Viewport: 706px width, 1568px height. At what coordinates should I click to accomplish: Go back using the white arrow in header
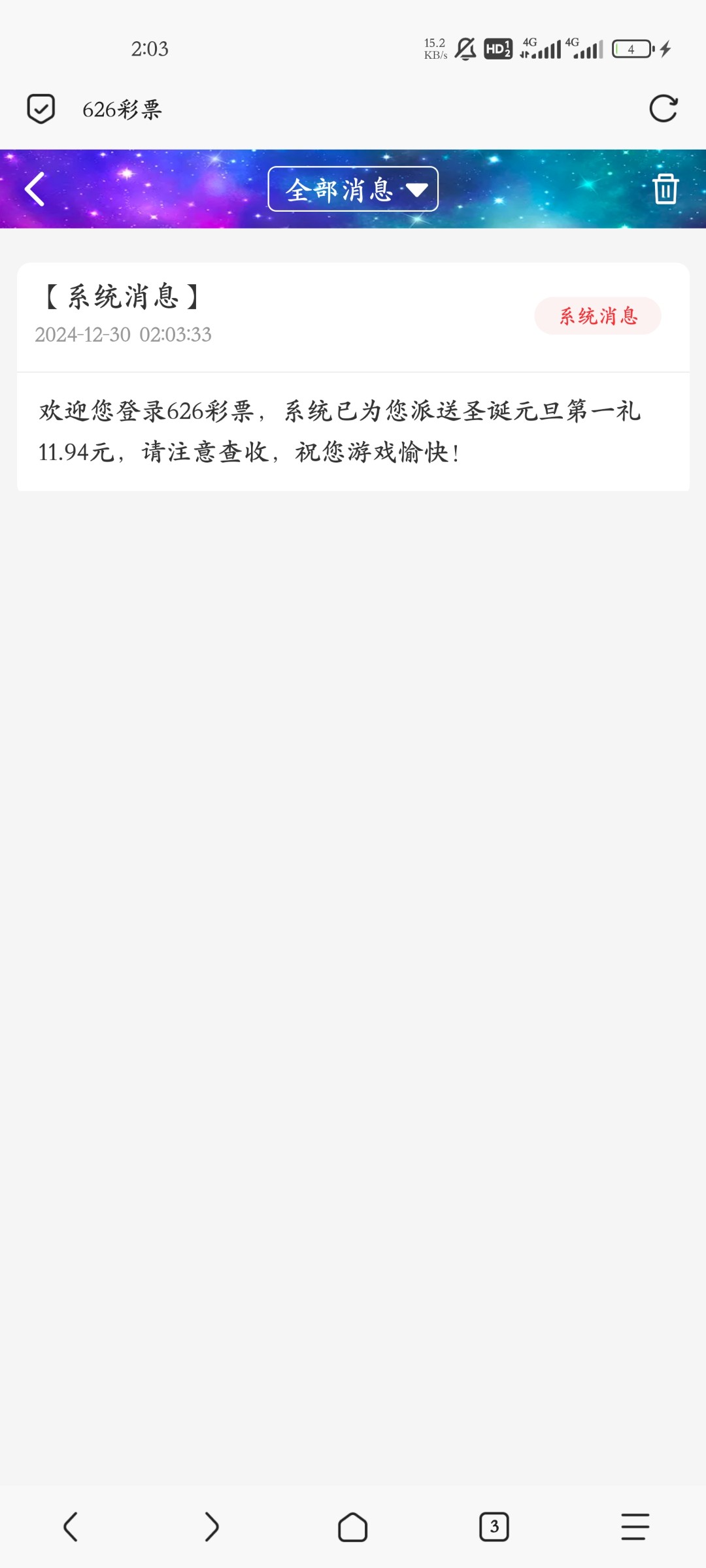coord(35,189)
